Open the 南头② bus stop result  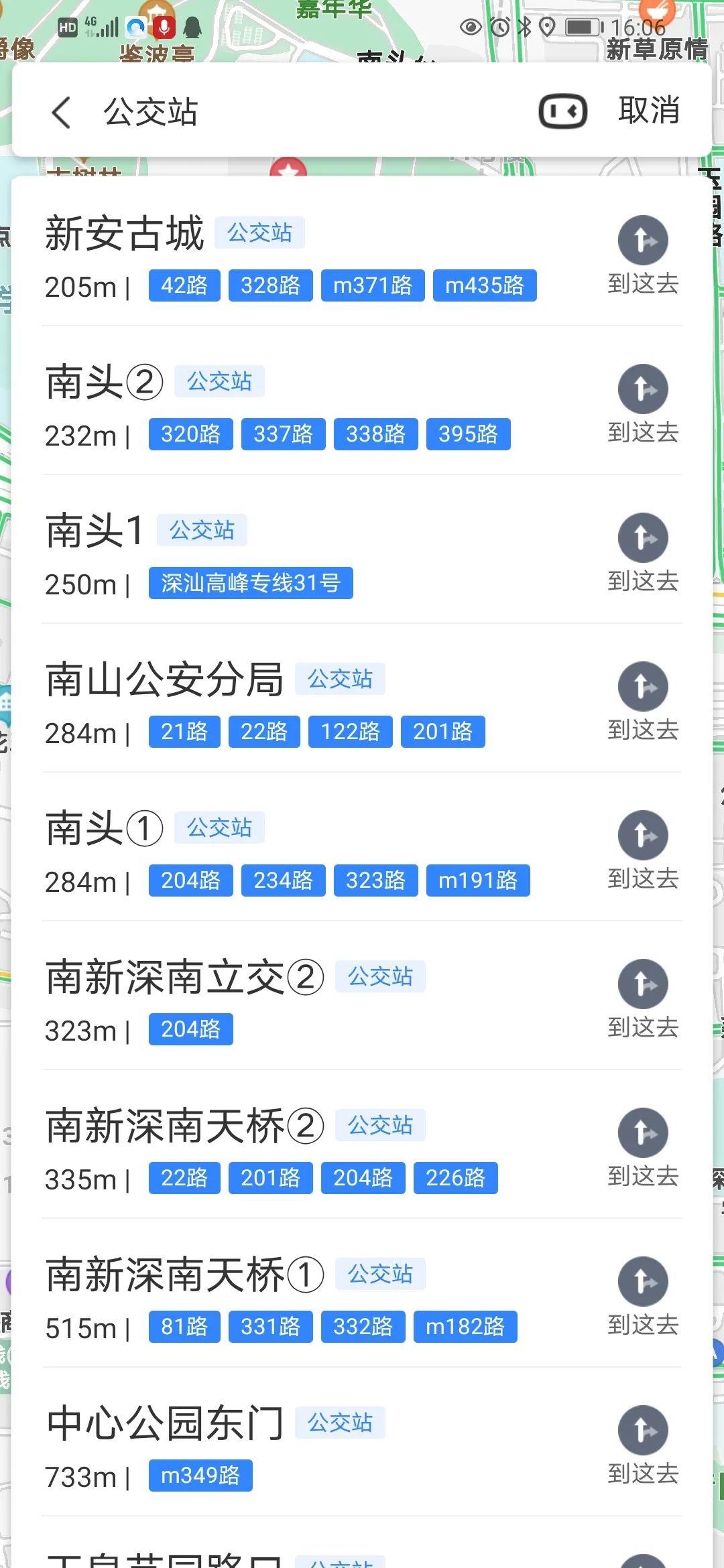point(105,383)
